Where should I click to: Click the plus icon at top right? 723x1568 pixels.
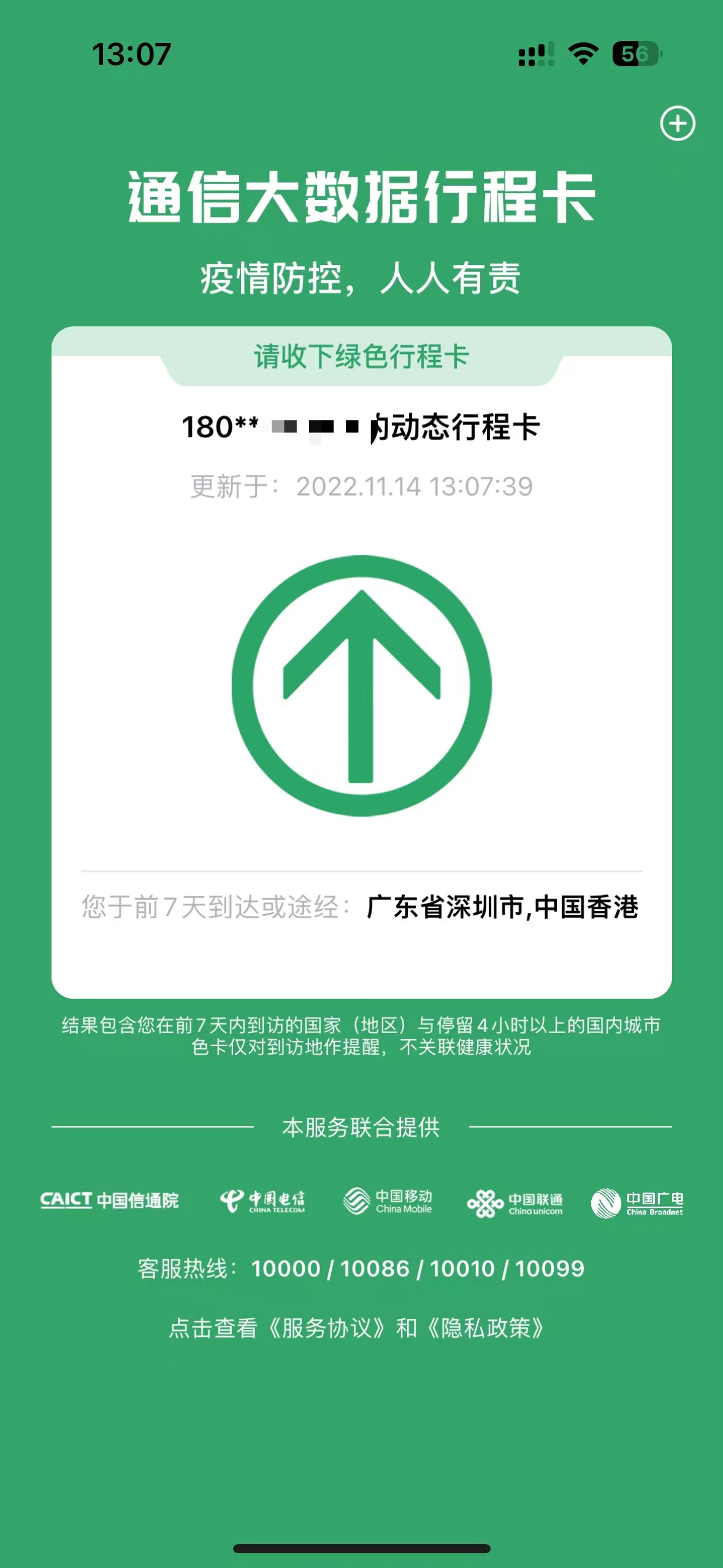(x=678, y=123)
